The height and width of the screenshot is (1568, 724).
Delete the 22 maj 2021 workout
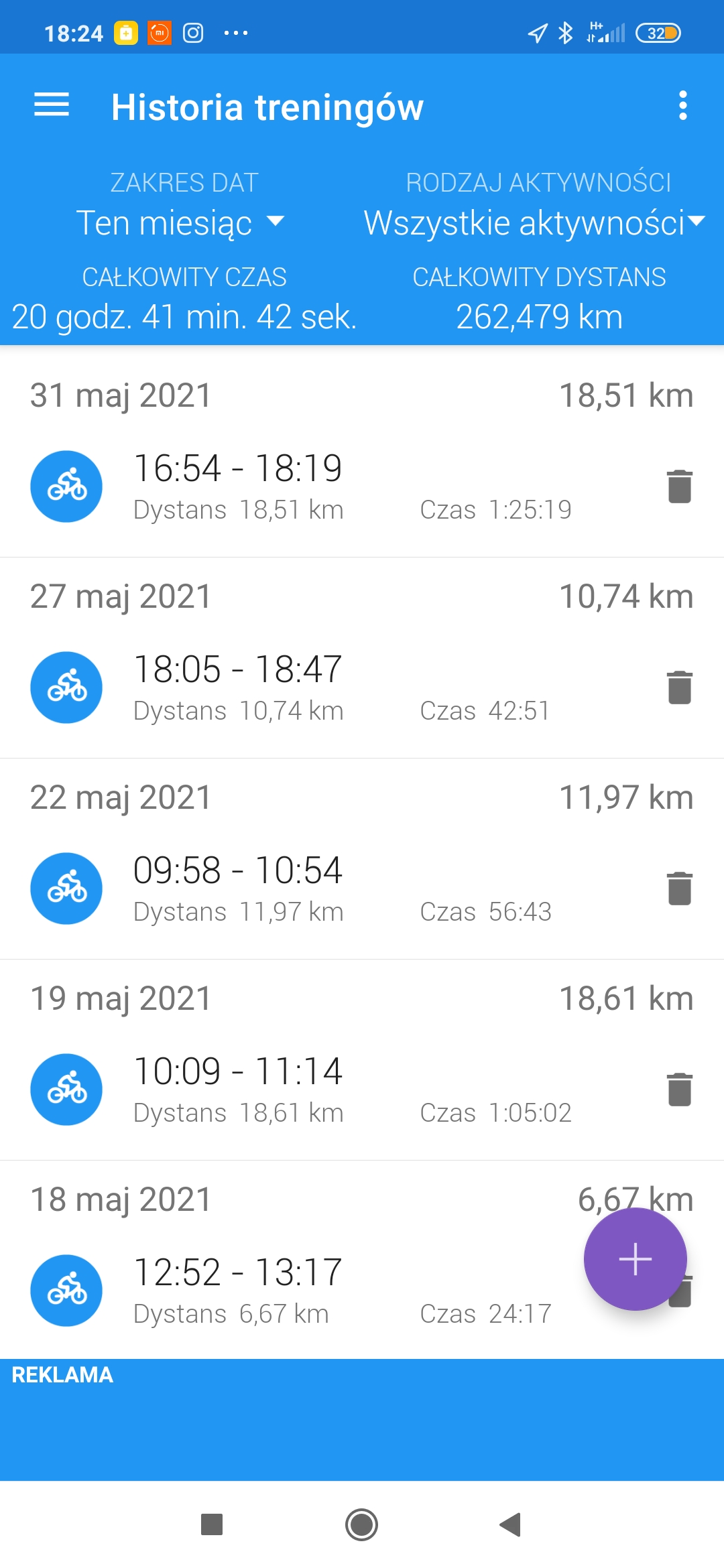click(679, 889)
